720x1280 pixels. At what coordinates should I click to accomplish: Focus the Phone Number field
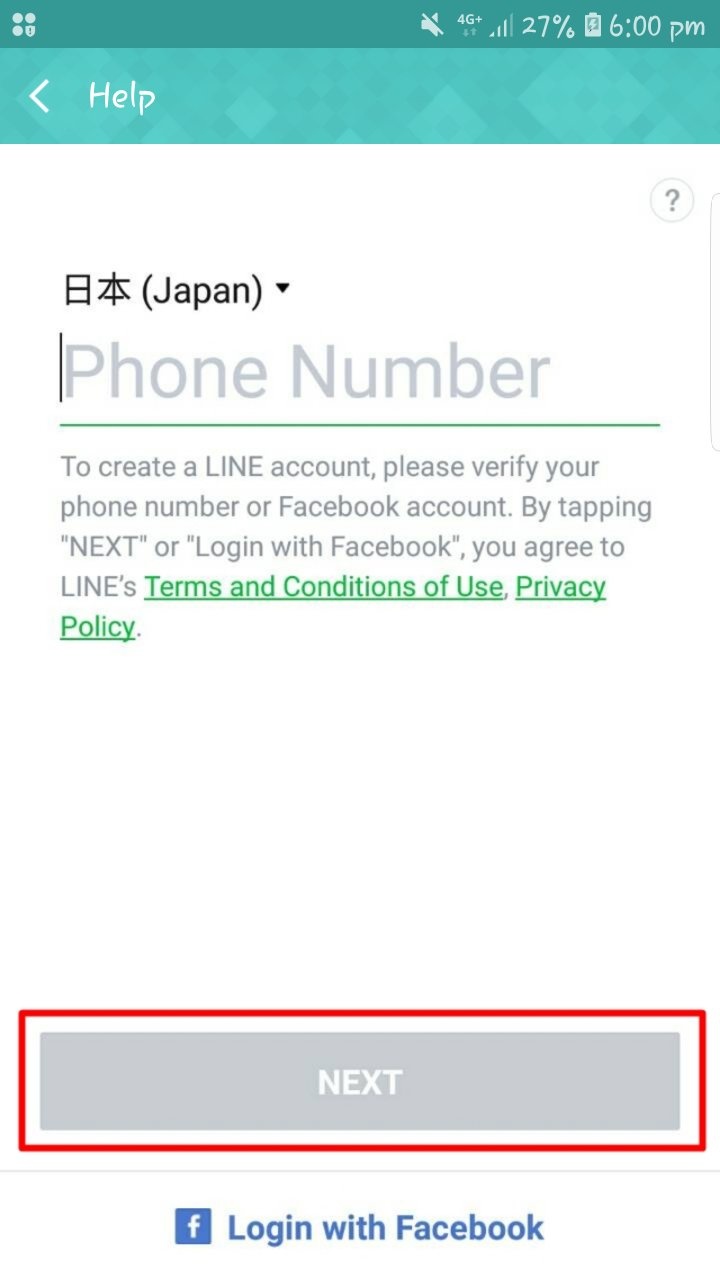click(360, 372)
